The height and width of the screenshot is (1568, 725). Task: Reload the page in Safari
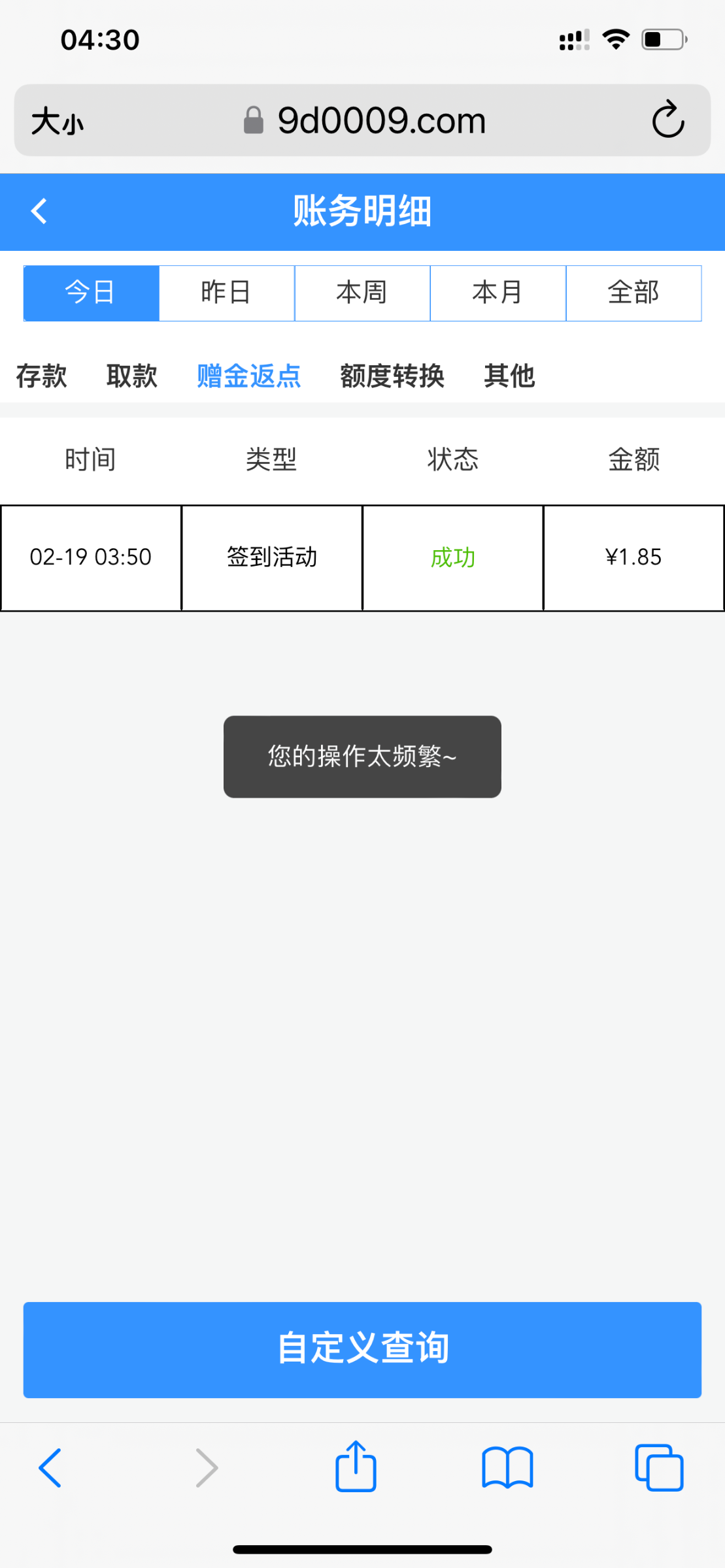(667, 120)
